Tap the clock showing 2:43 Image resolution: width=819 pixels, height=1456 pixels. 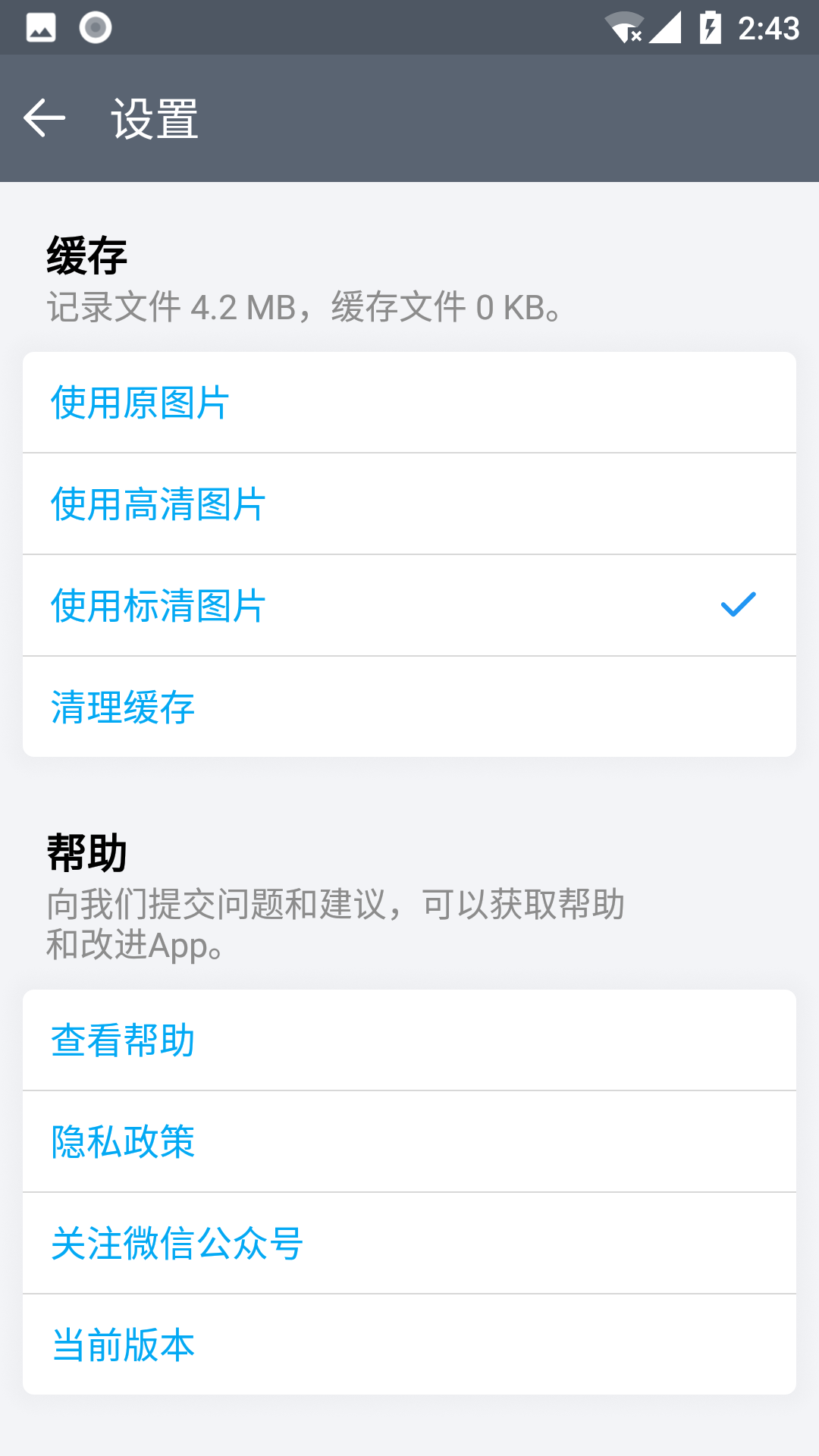click(x=768, y=26)
